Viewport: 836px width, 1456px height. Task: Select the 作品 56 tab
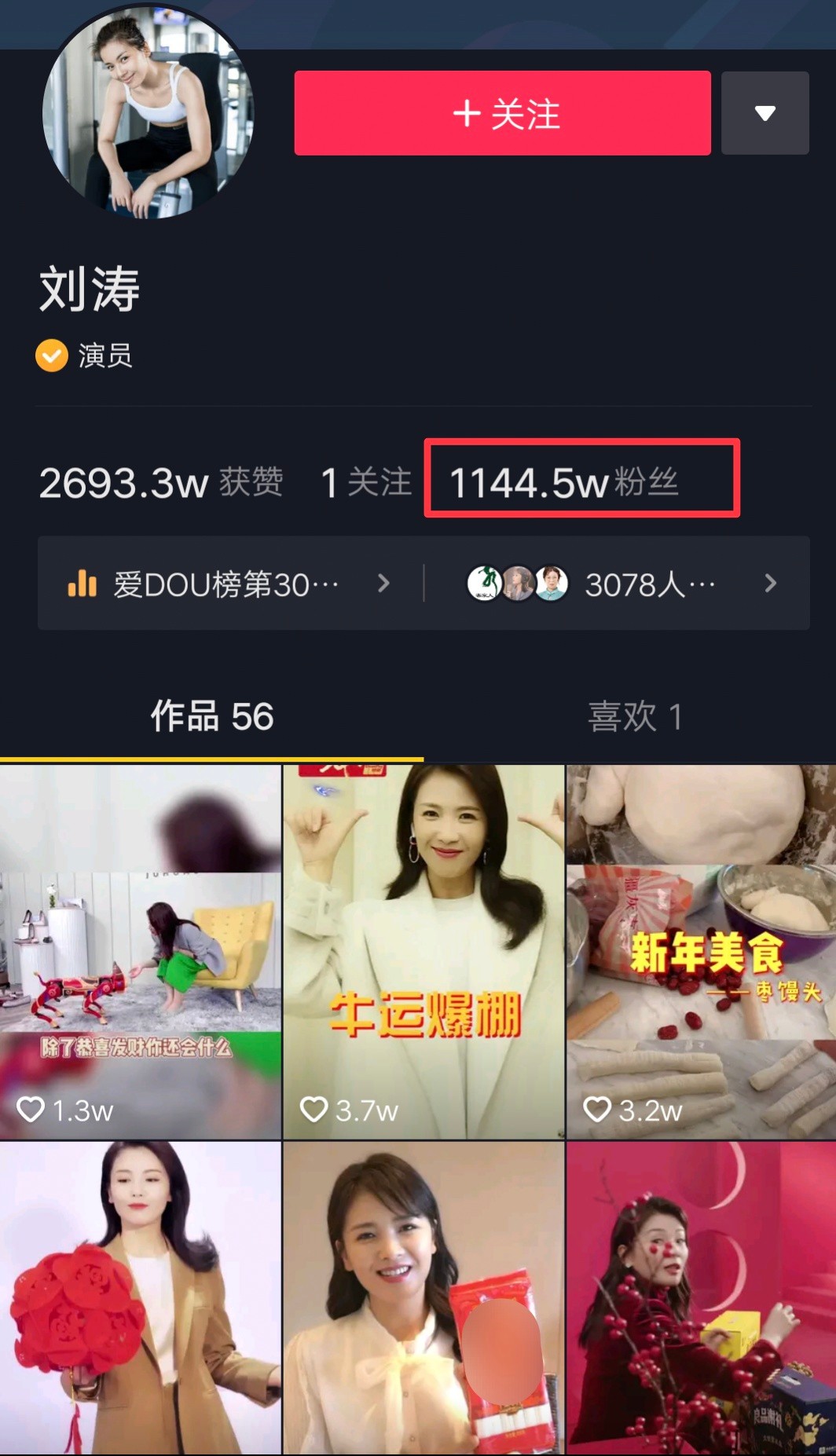pos(211,716)
